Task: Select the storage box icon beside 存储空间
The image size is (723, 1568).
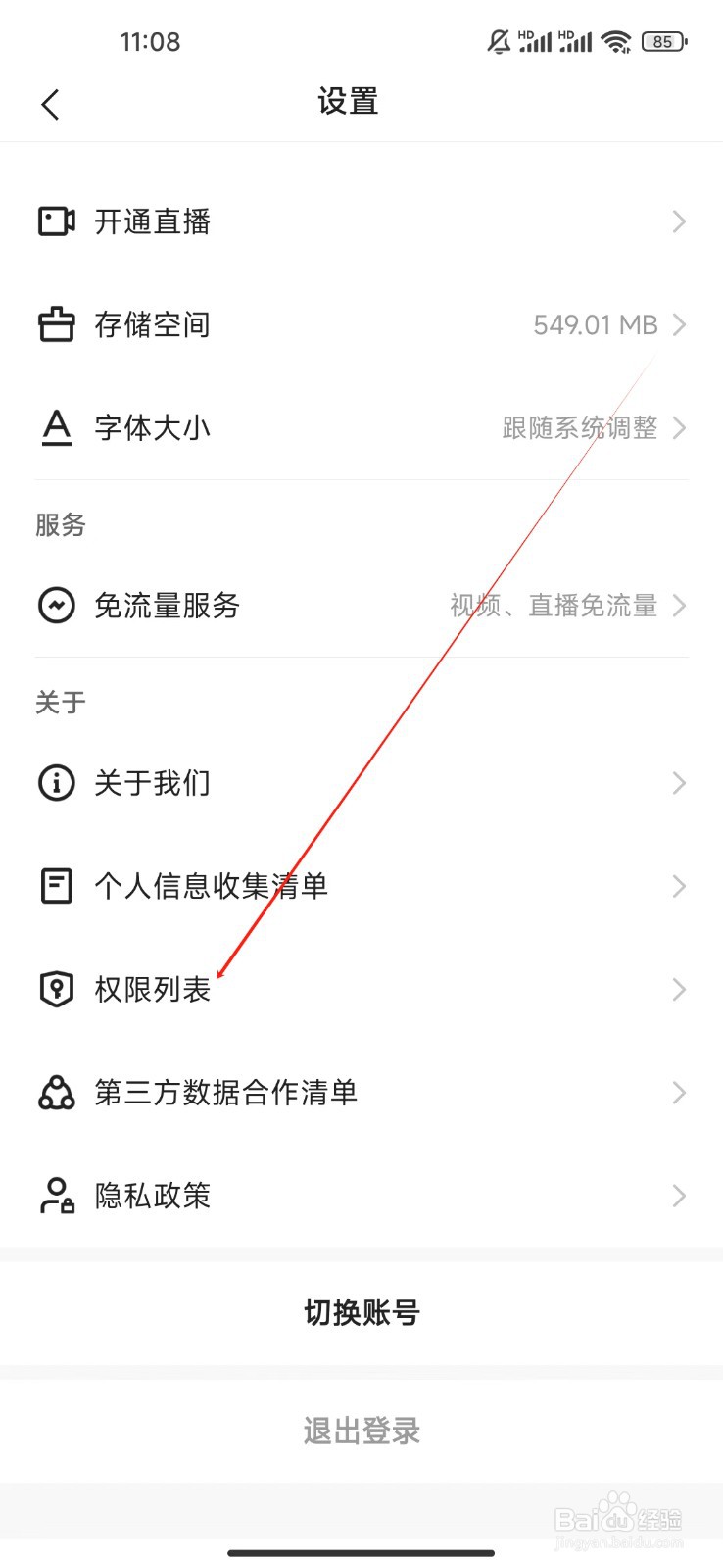Action: tap(56, 324)
